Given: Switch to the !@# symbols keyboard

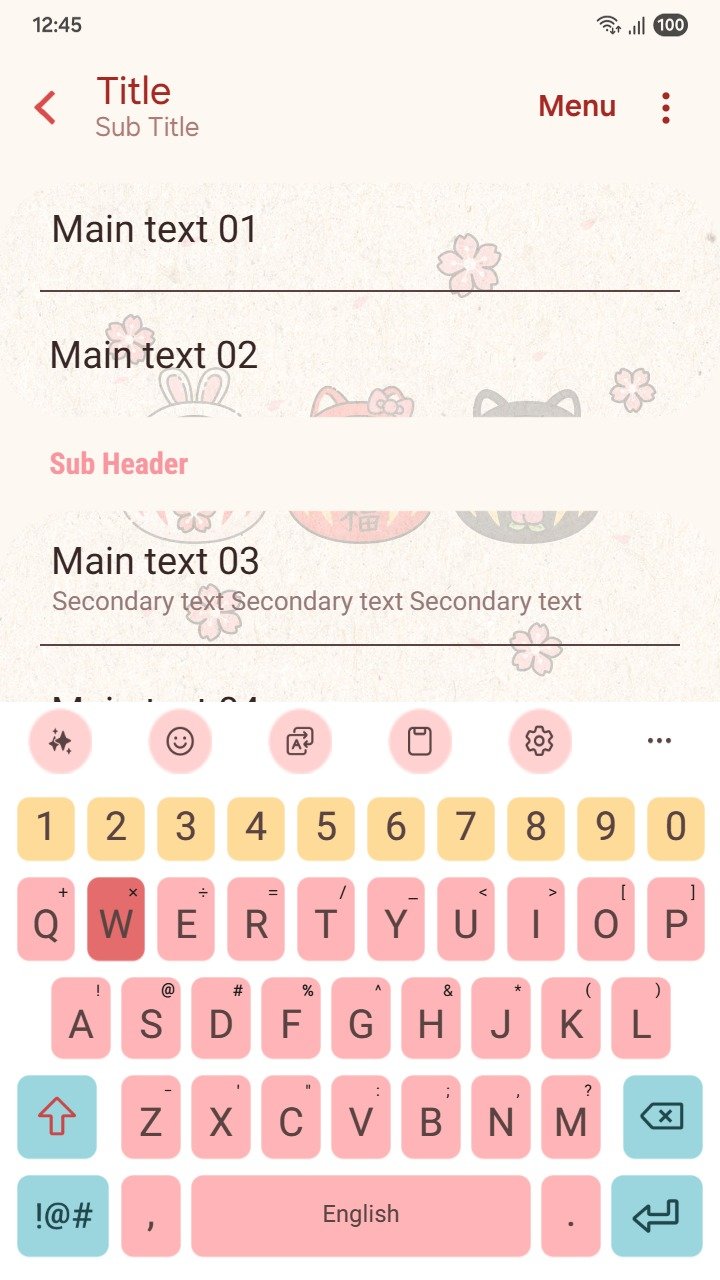Looking at the screenshot, I should [63, 1216].
